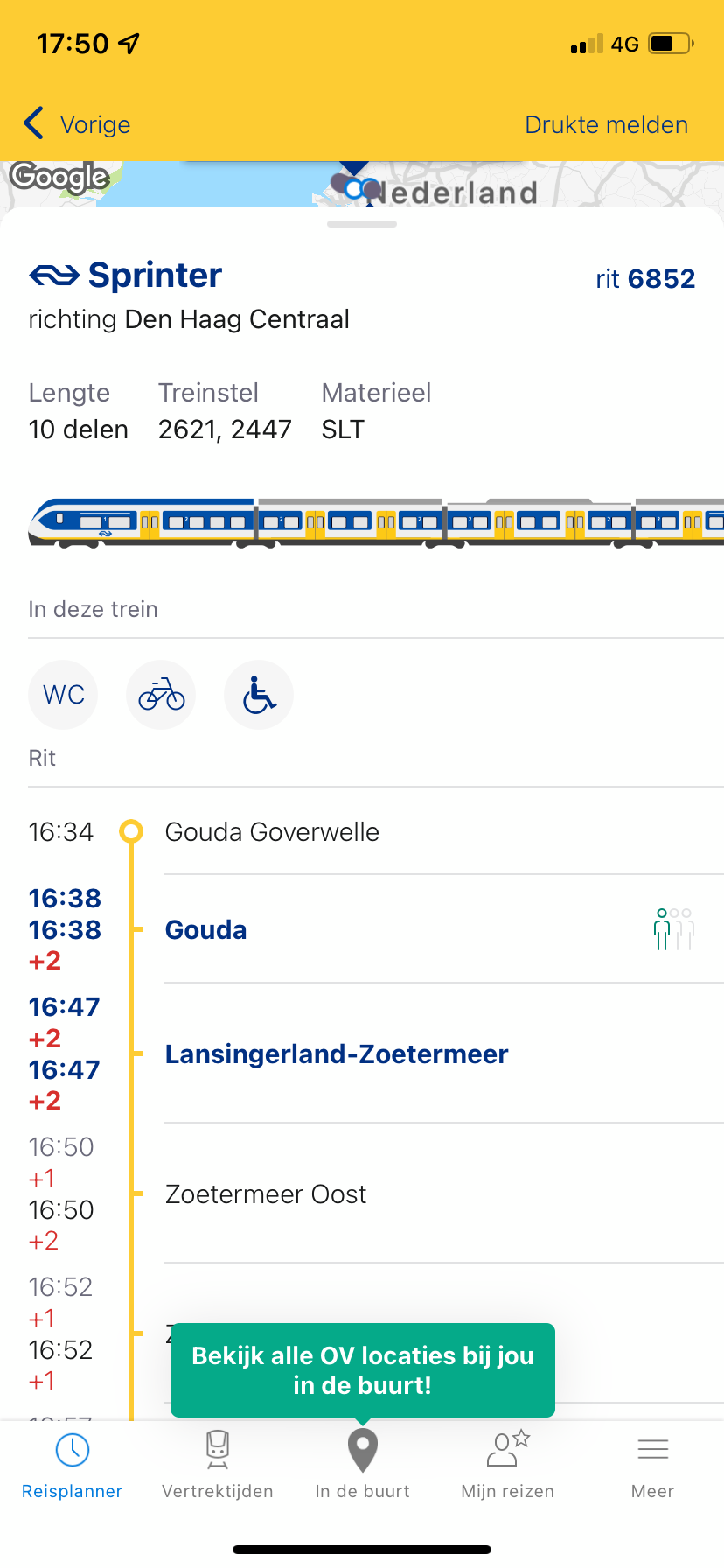
Task: Select the Gouda Goverwelle stop
Action: (x=362, y=831)
